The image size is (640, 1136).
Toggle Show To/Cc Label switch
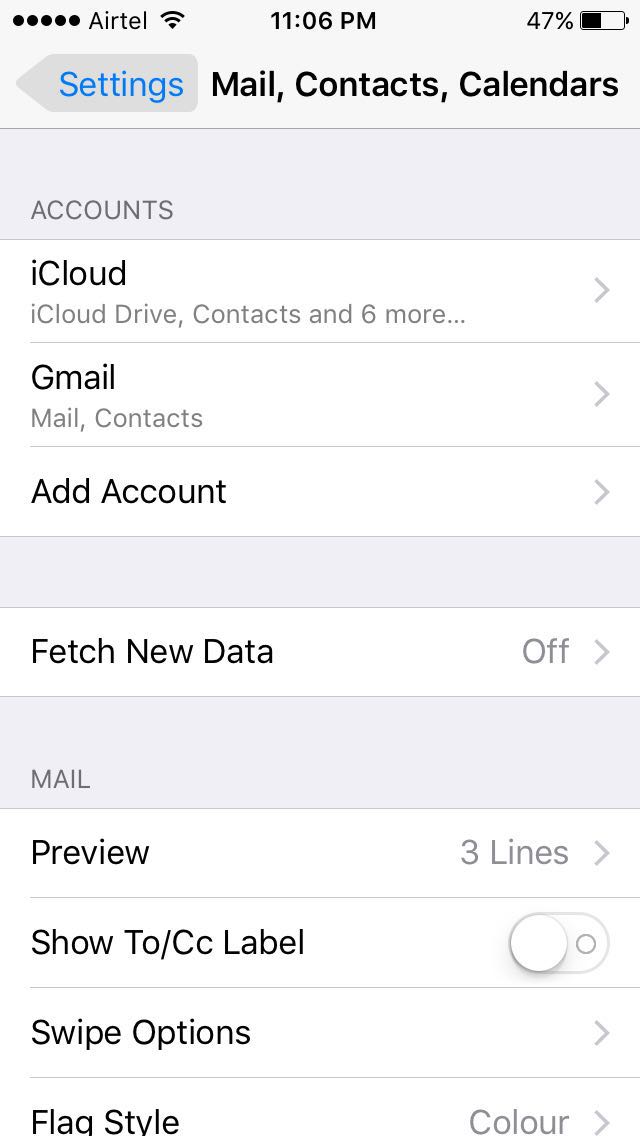click(x=559, y=943)
